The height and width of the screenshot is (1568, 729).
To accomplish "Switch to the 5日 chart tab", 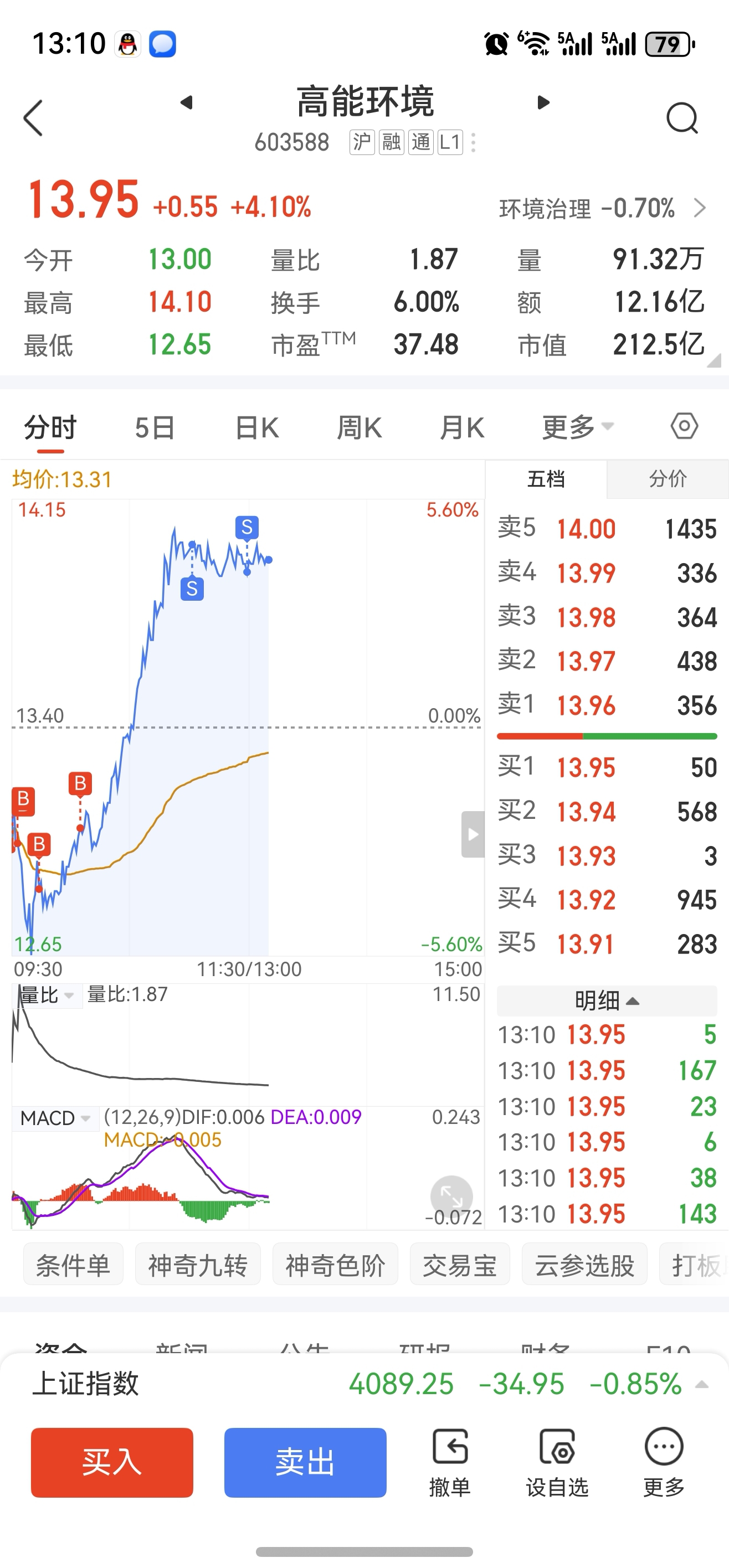I will tap(155, 428).
